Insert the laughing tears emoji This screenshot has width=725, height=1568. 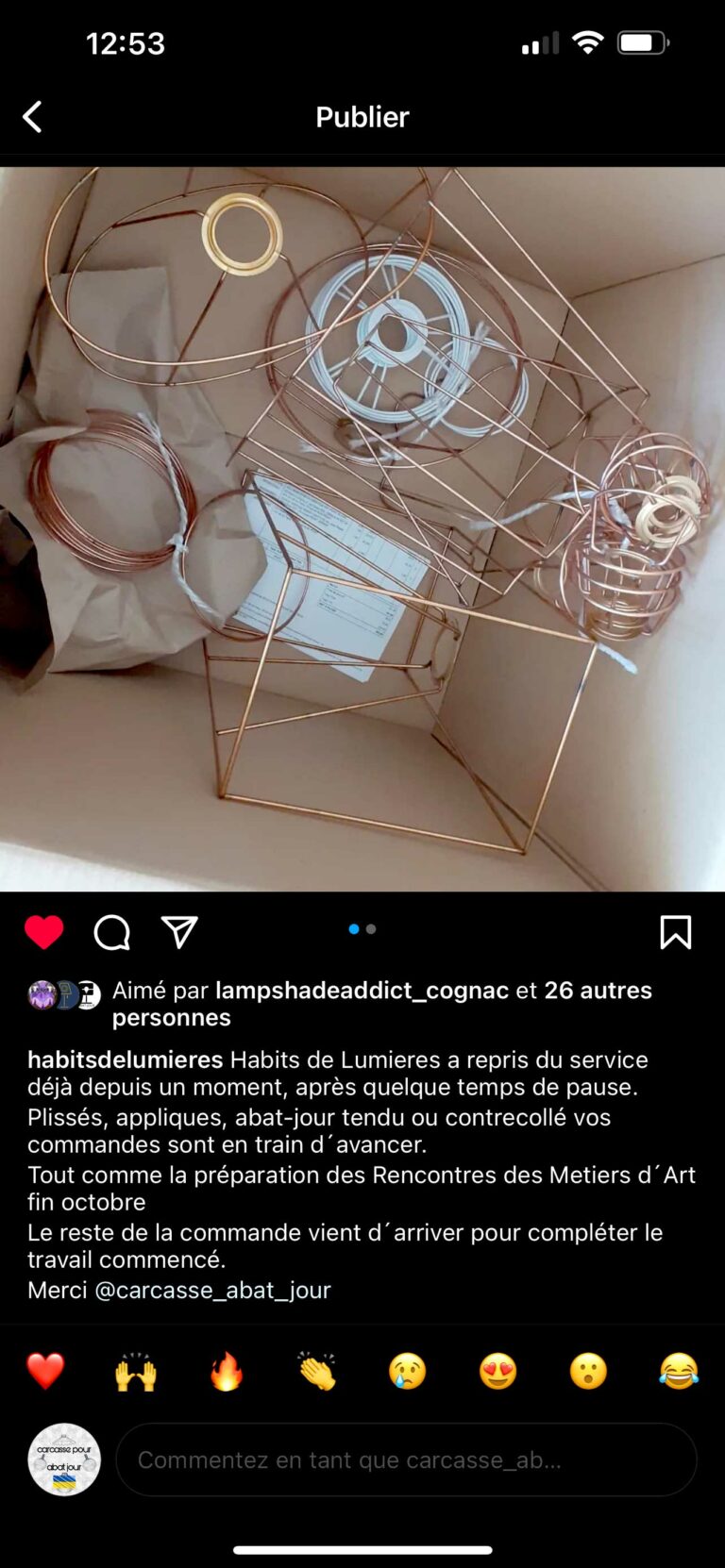(x=679, y=1371)
